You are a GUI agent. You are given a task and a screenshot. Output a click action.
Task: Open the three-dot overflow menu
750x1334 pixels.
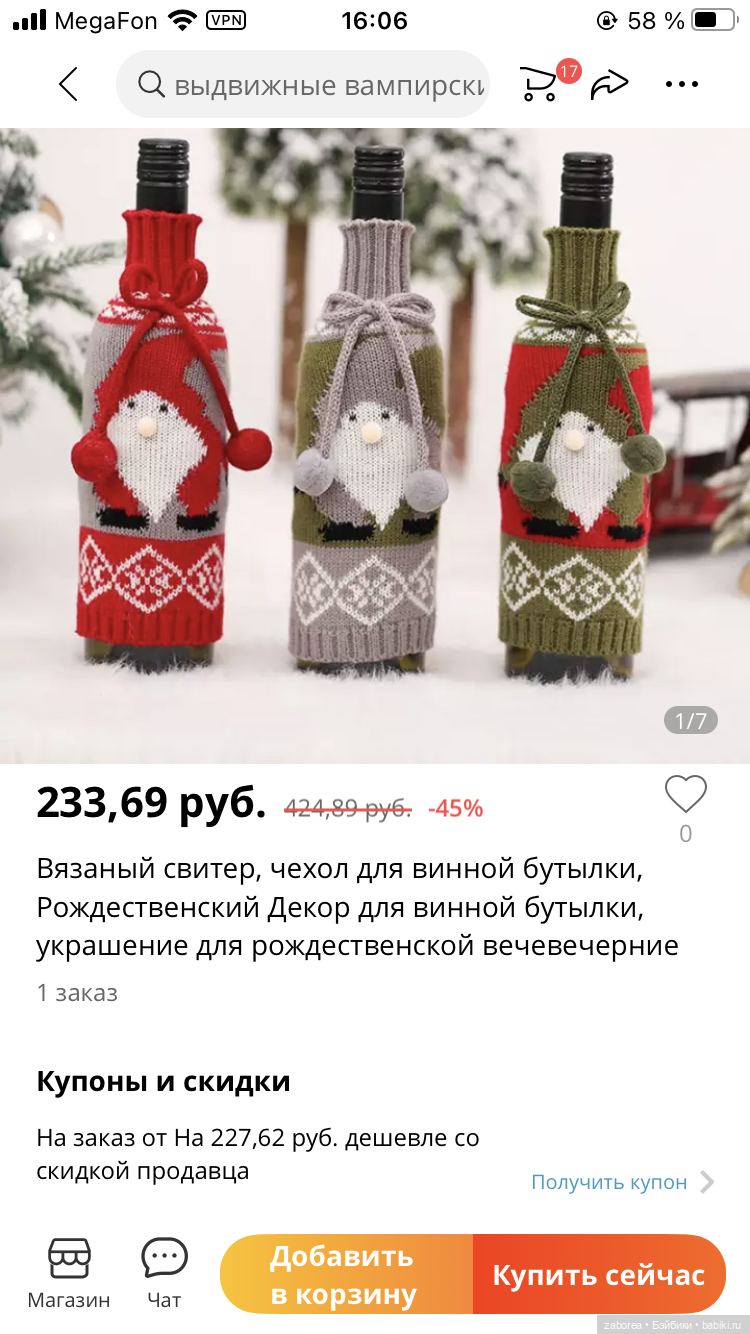(x=682, y=85)
